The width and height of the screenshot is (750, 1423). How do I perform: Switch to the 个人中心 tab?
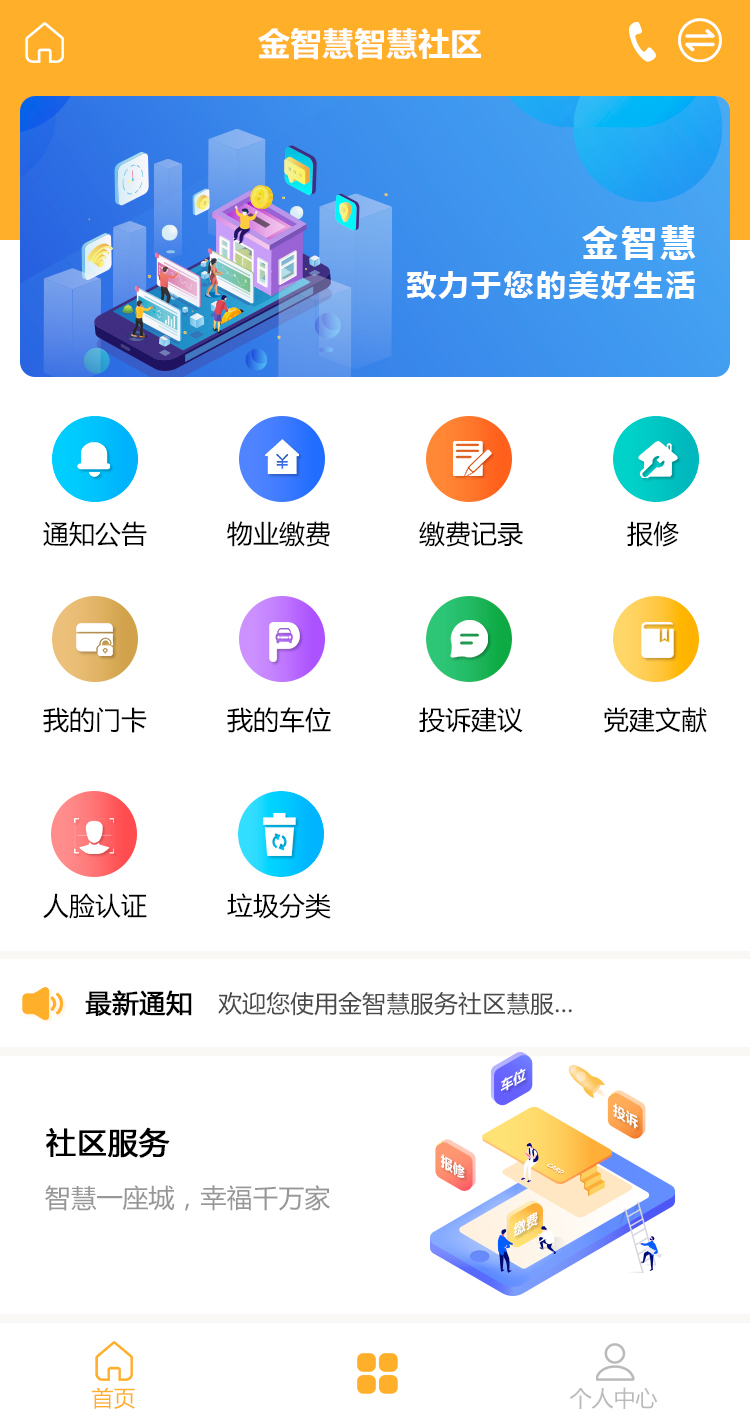click(x=614, y=1377)
